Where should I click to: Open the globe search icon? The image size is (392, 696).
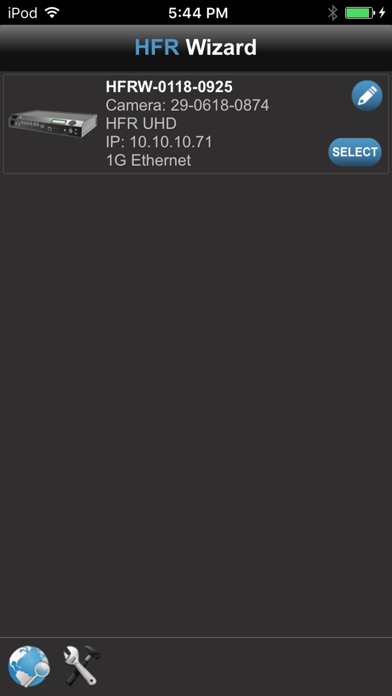click(x=29, y=667)
